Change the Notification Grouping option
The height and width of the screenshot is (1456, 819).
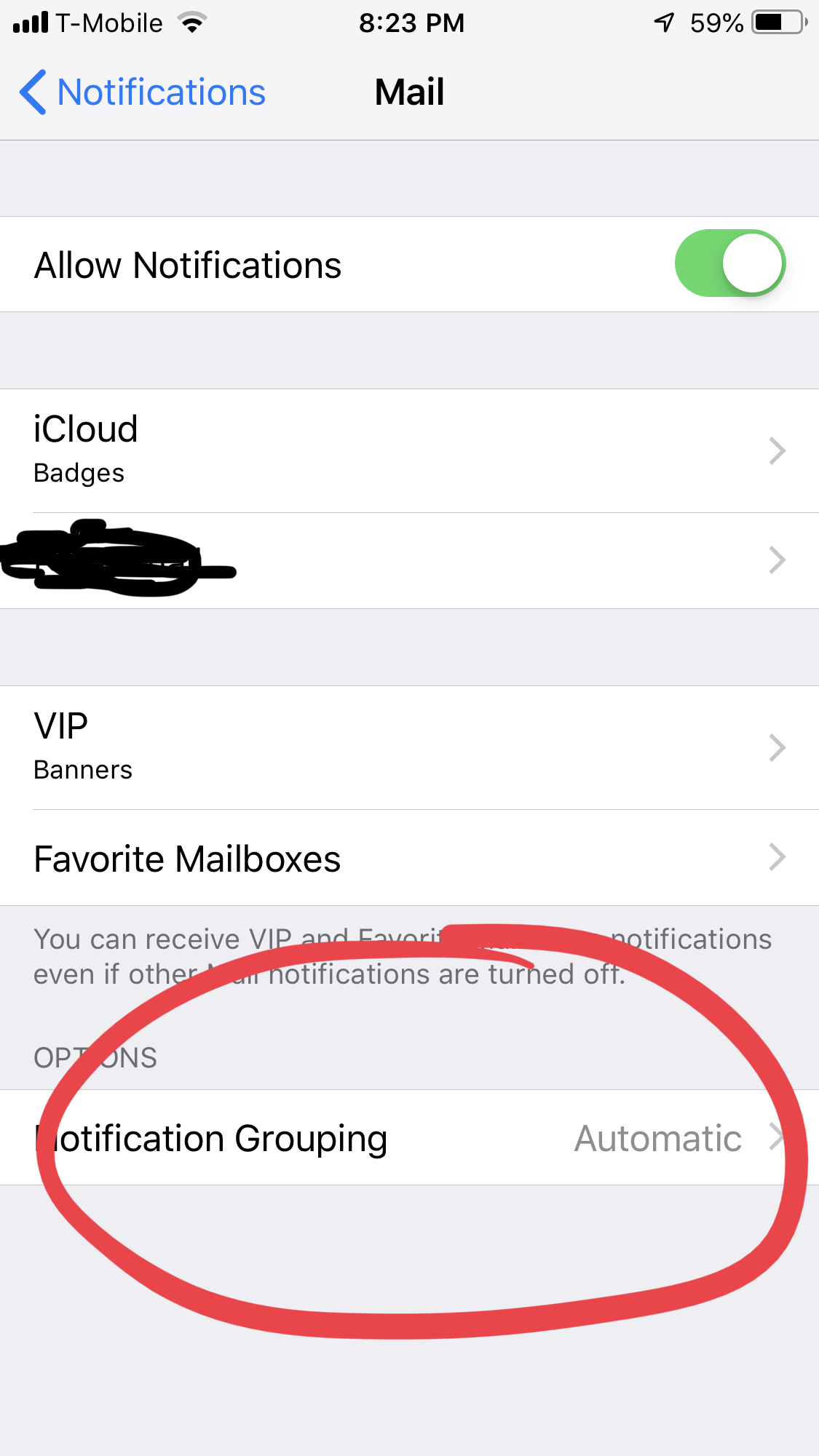(x=409, y=1137)
